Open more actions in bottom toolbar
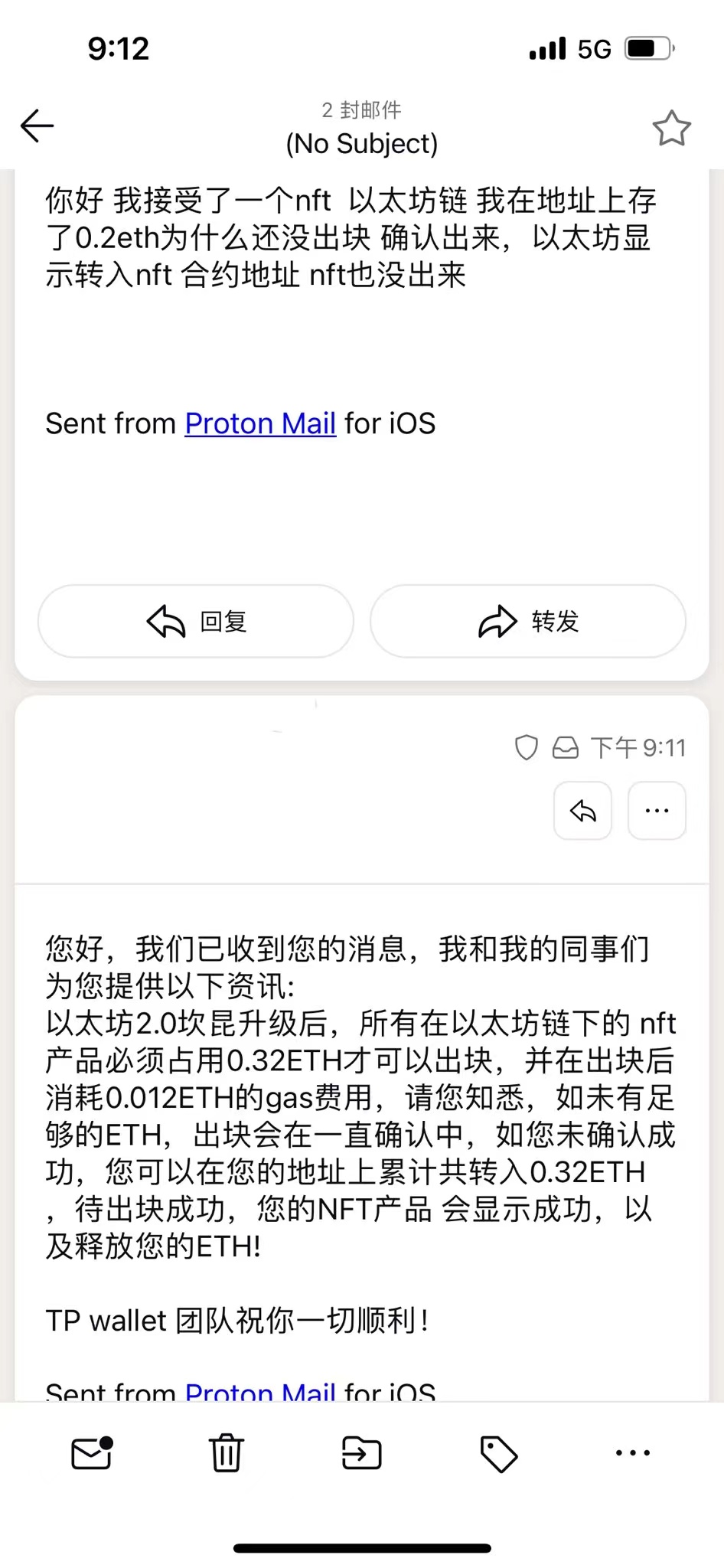The height and width of the screenshot is (1568, 724). 633,1452
